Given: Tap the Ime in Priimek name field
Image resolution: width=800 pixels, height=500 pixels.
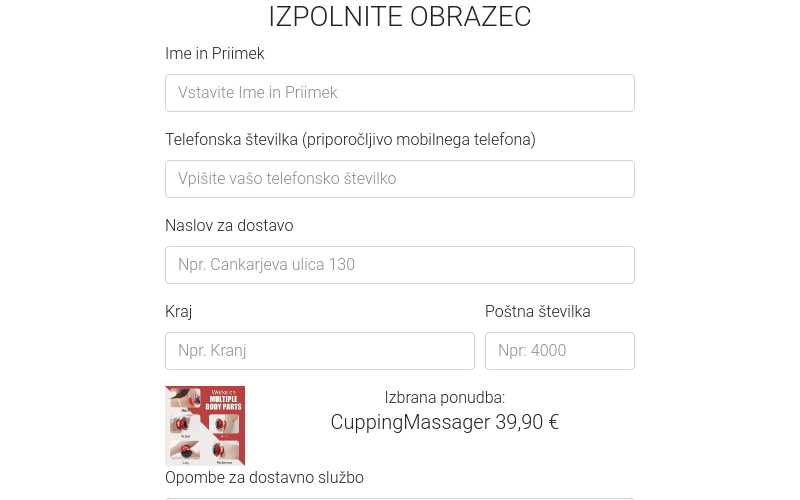Looking at the screenshot, I should [x=399, y=93].
